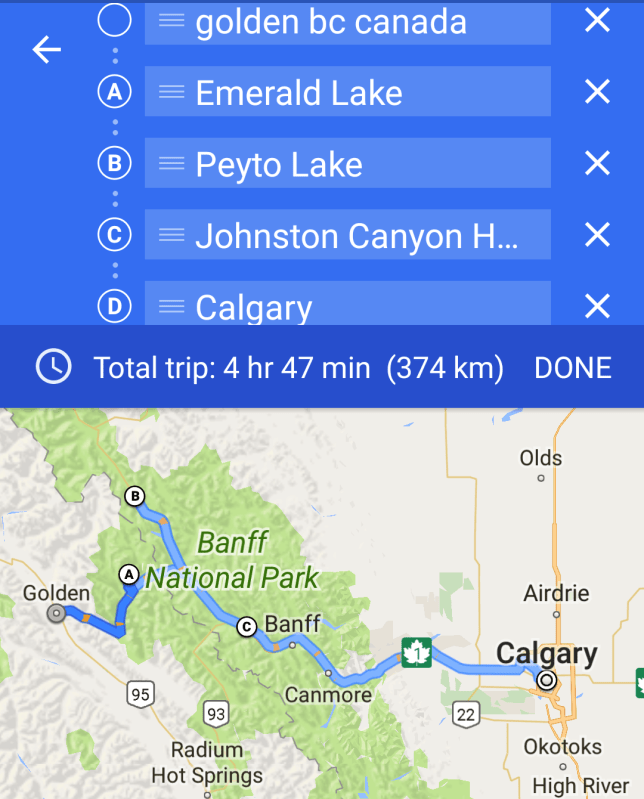The width and height of the screenshot is (644, 799).
Task: Edit the Emerald Lake stop field
Action: coord(360,93)
